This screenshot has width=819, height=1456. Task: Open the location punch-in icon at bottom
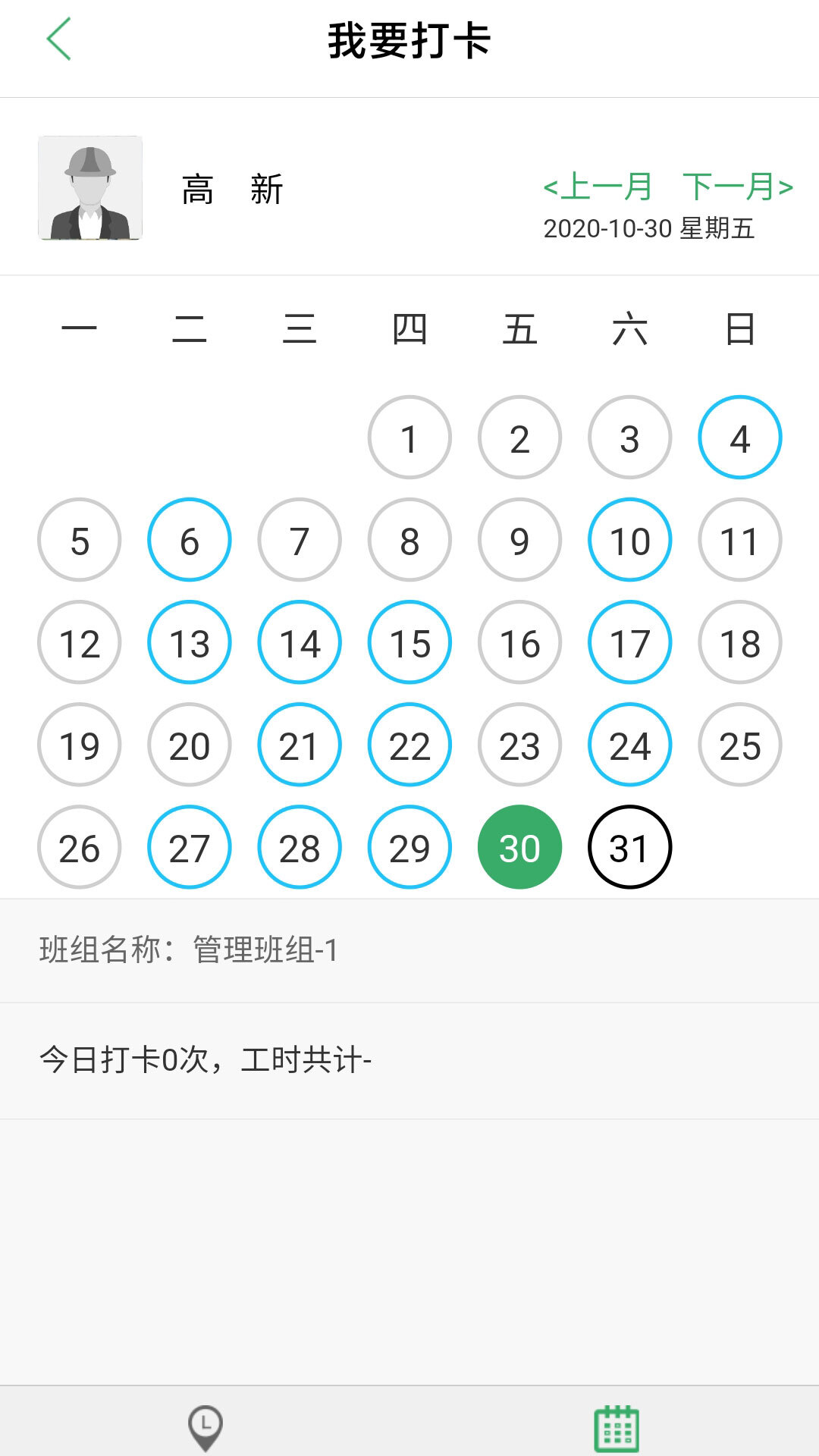pos(204,1424)
